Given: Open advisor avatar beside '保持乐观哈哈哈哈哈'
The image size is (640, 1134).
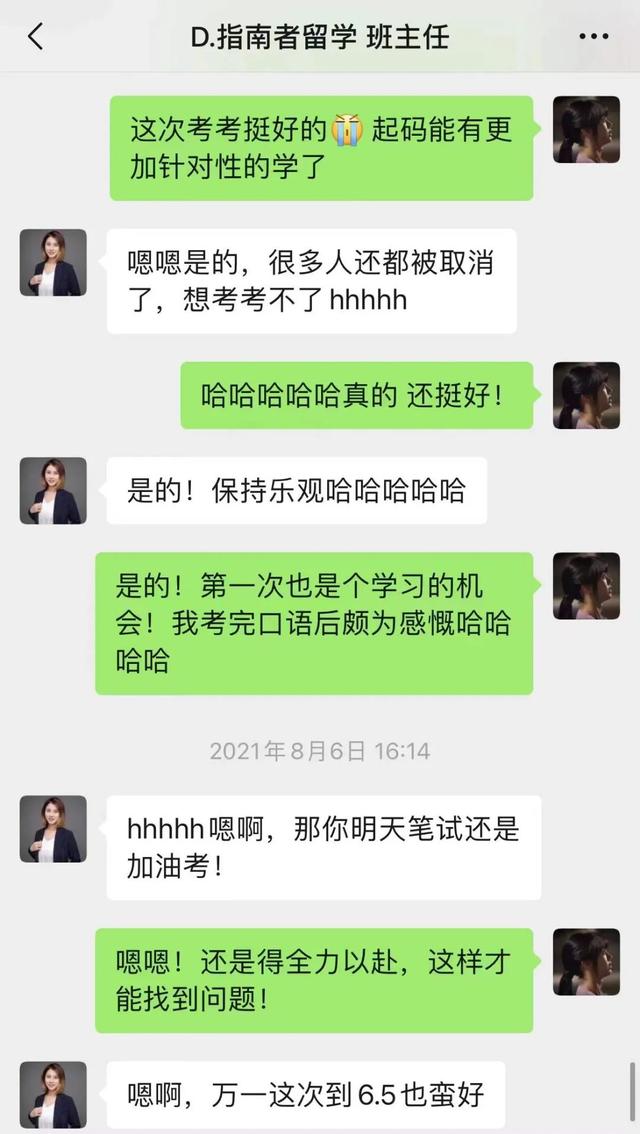Looking at the screenshot, I should [x=53, y=491].
